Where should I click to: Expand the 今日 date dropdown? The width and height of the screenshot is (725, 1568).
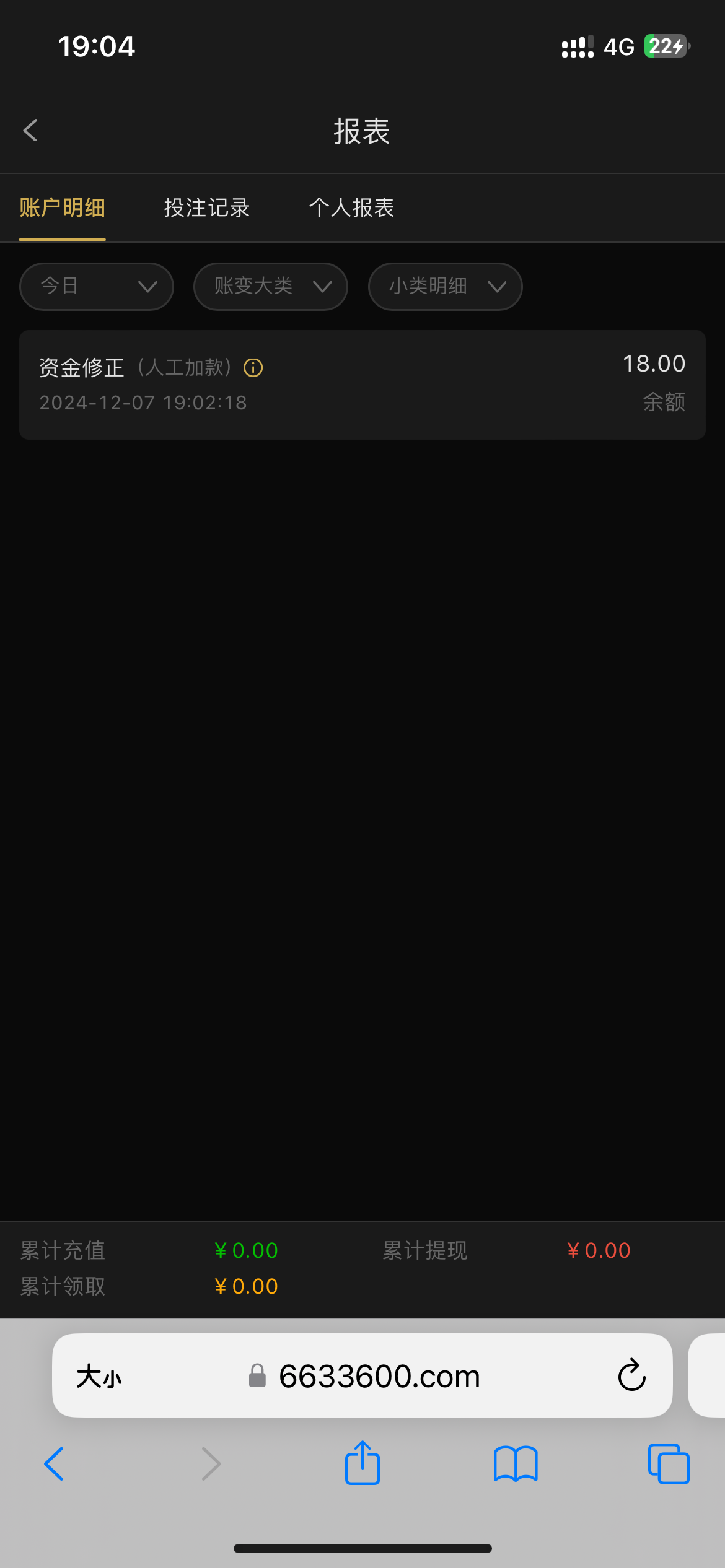click(x=97, y=286)
